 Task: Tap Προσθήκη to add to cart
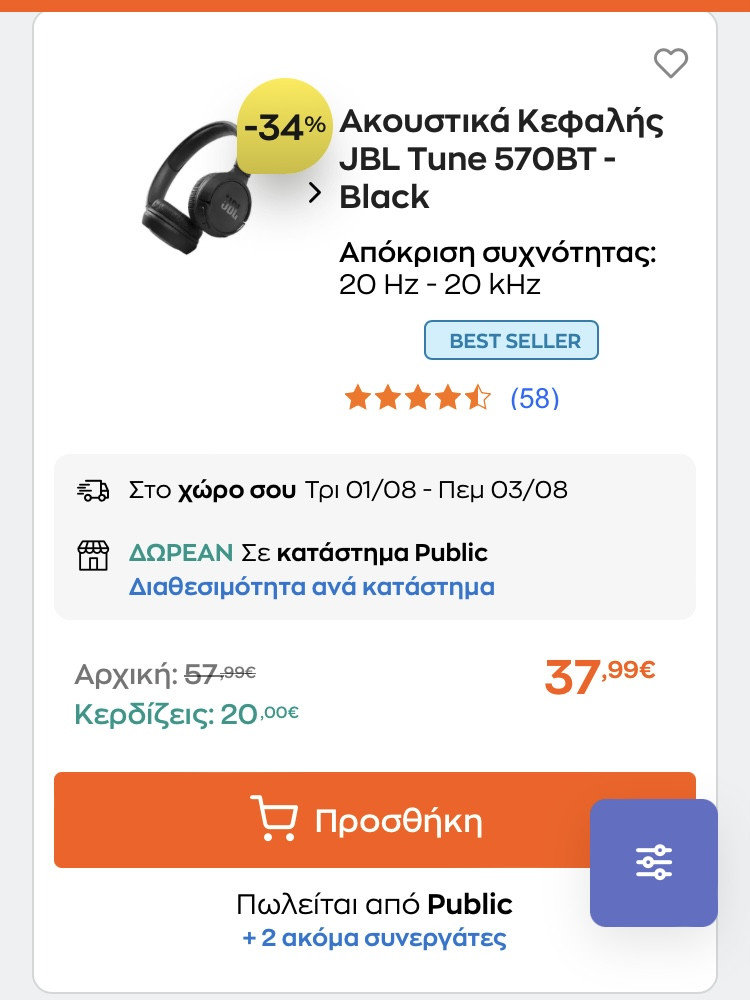click(320, 820)
